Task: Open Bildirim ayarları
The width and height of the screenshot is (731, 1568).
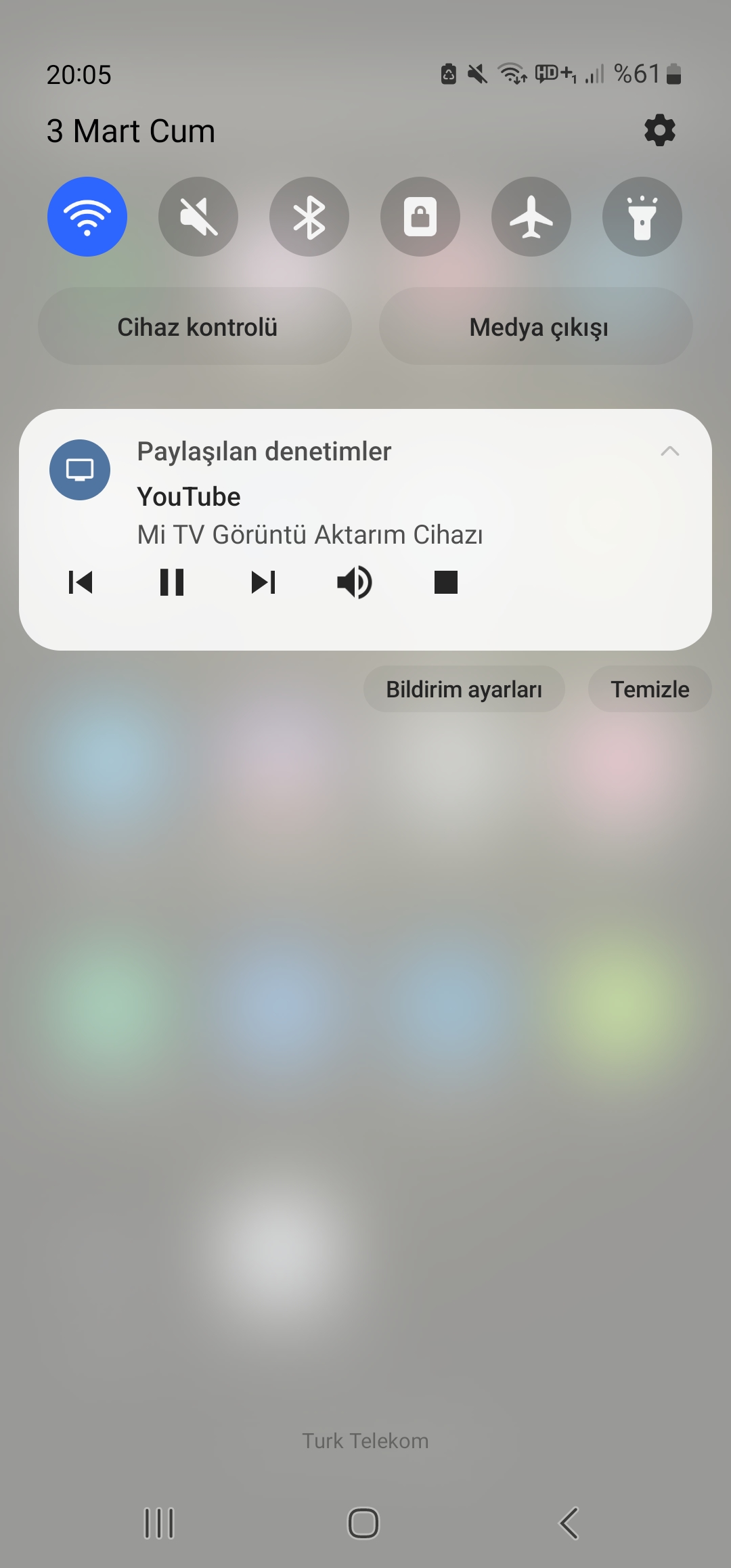Action: [464, 689]
